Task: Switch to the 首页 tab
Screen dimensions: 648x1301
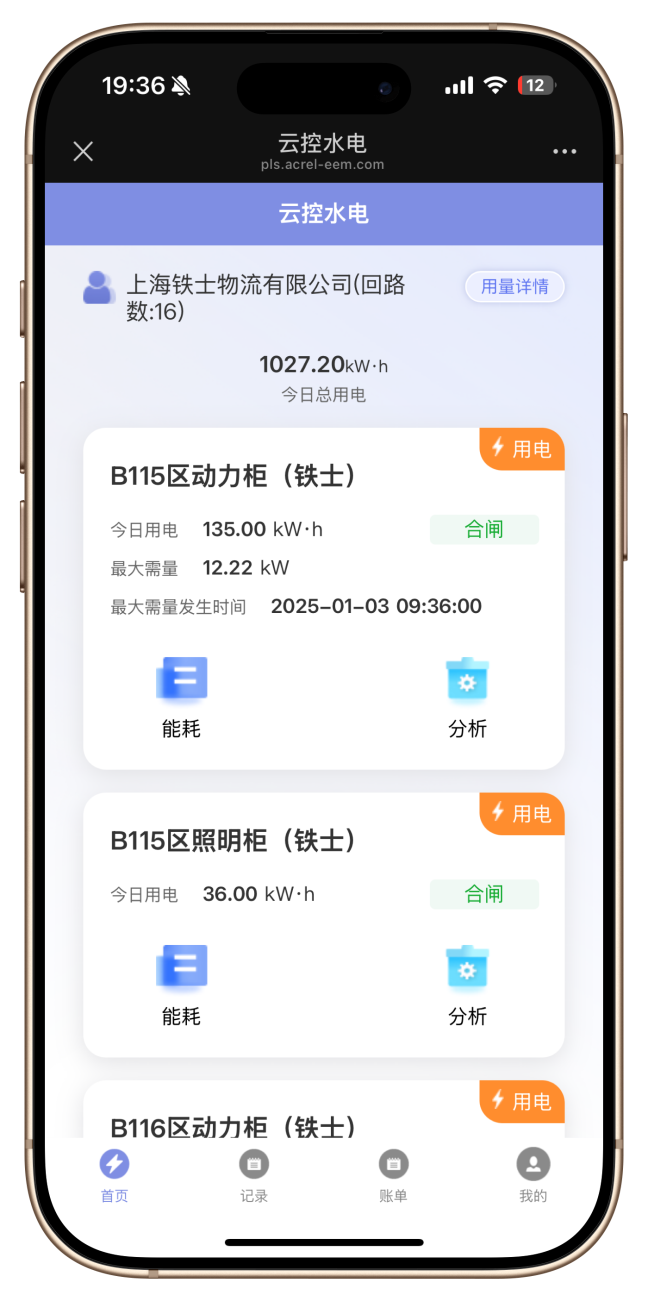Action: click(114, 1175)
